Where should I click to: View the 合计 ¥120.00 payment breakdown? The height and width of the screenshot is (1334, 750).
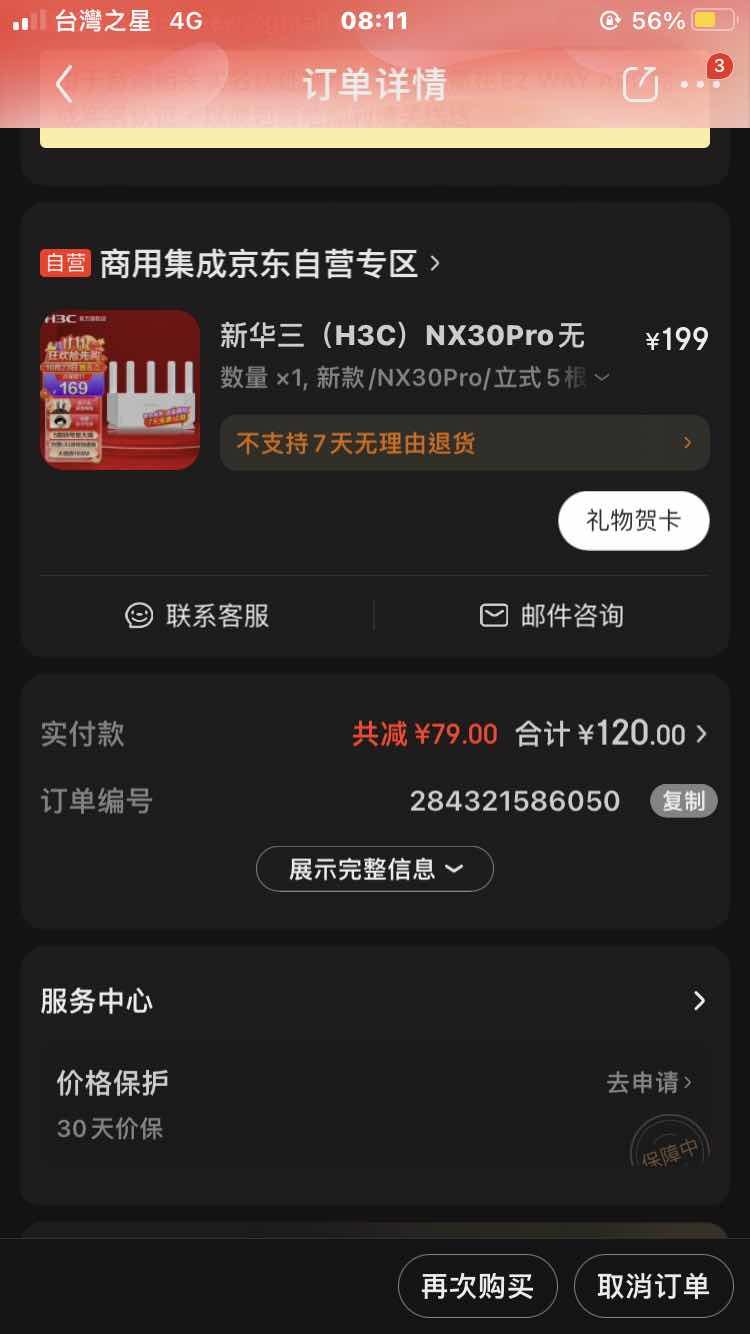click(610, 734)
